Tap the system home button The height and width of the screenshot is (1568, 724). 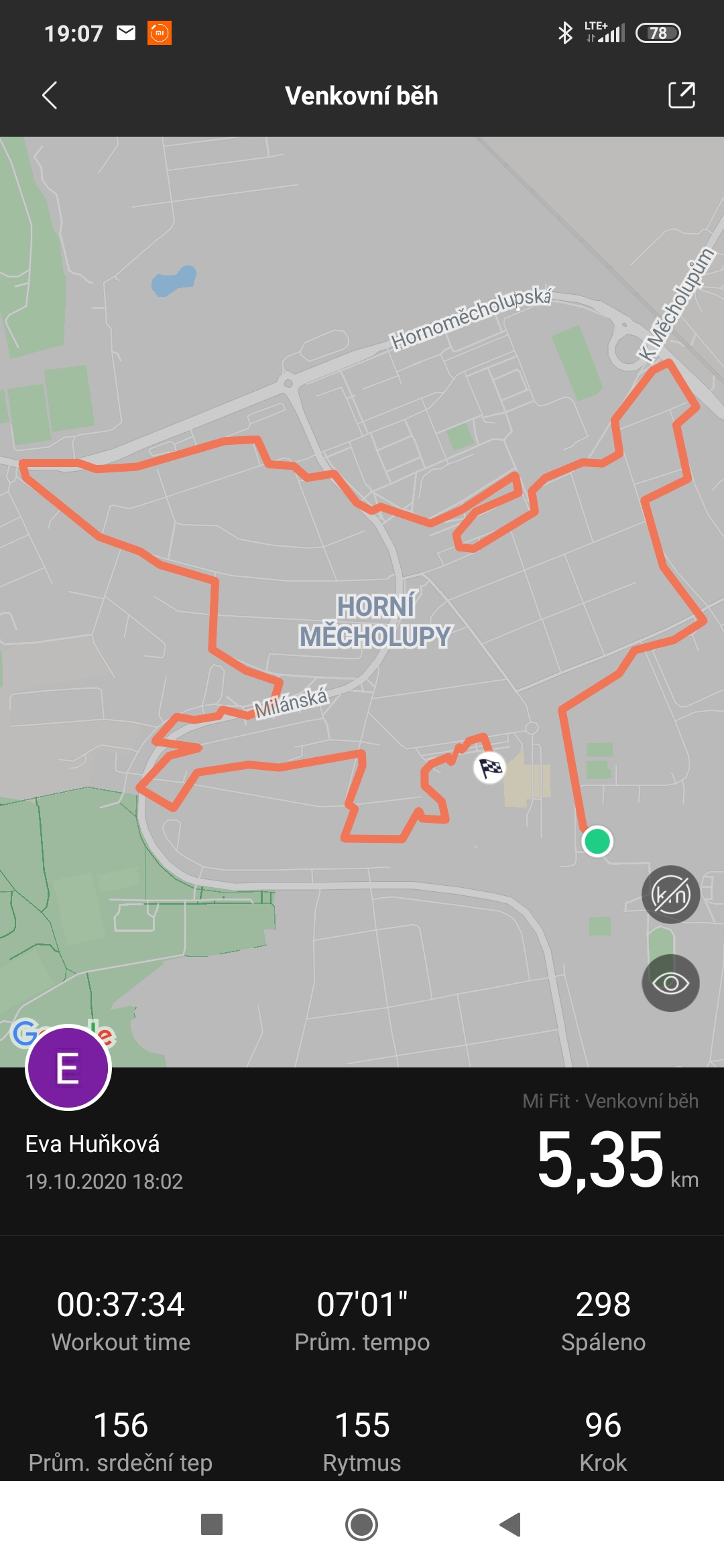[x=361, y=1524]
